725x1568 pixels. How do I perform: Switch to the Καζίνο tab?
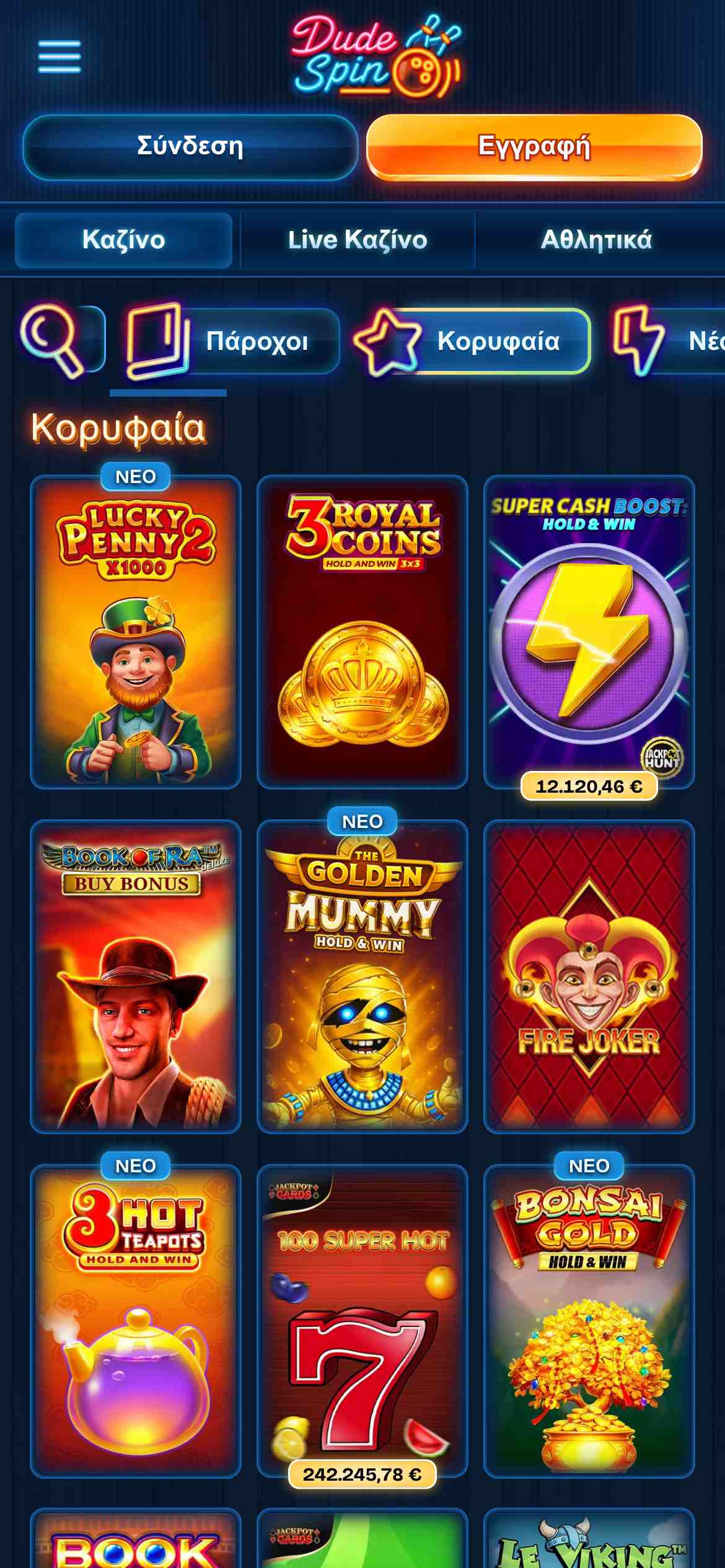(123, 240)
